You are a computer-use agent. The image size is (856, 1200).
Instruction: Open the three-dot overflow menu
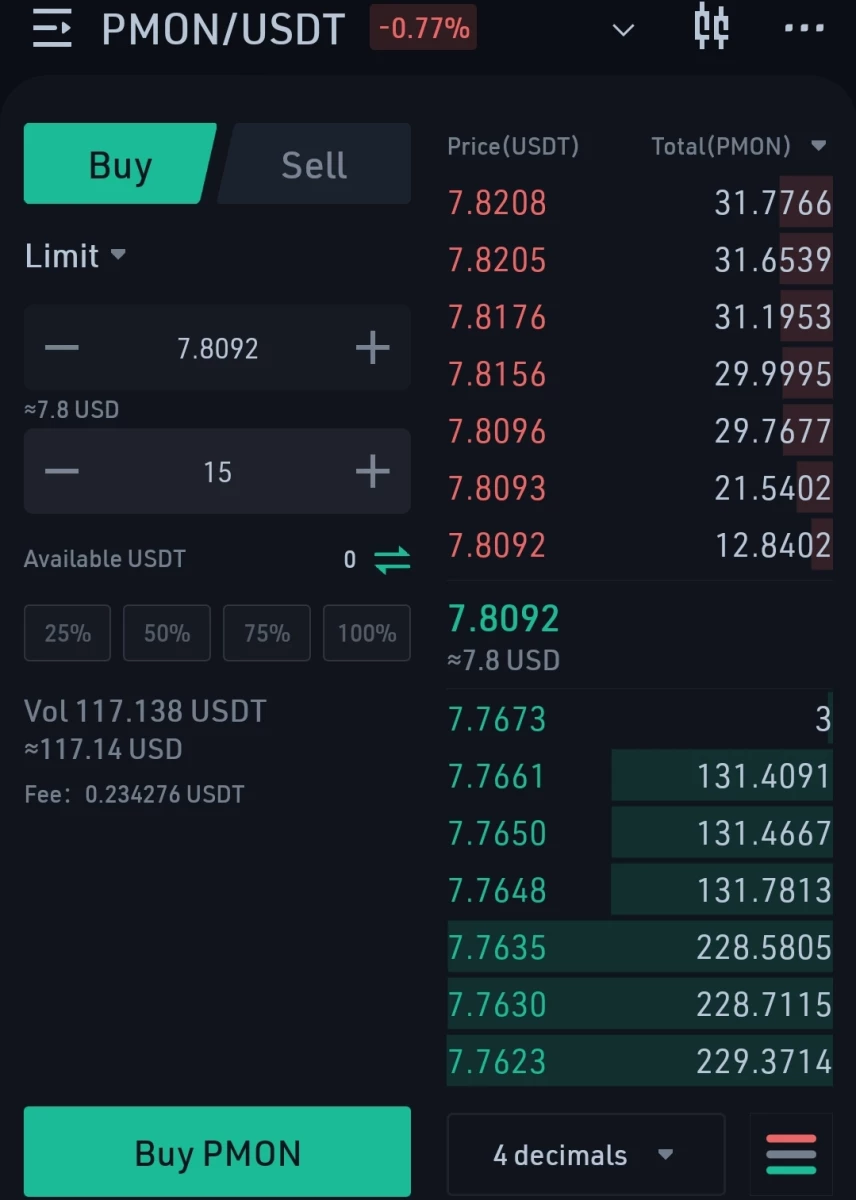pos(804,29)
